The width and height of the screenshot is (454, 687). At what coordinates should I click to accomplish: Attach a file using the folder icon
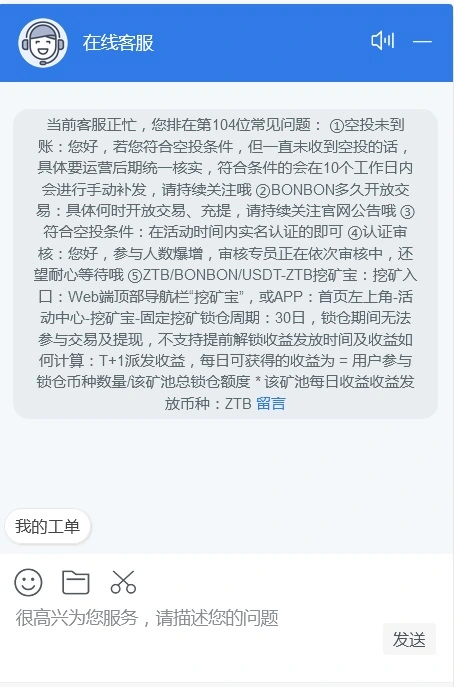pyautogui.click(x=76, y=582)
